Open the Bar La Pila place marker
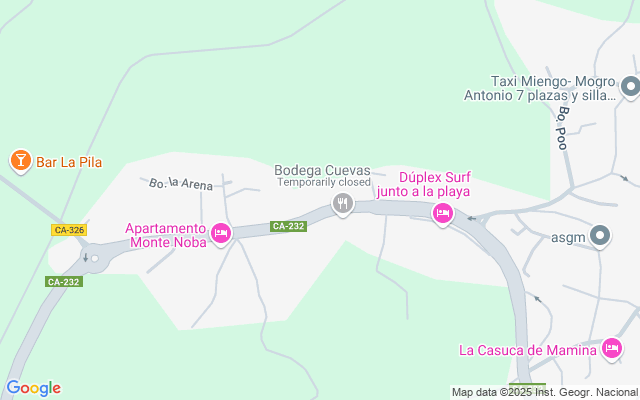The width and height of the screenshot is (640, 400). [19, 160]
